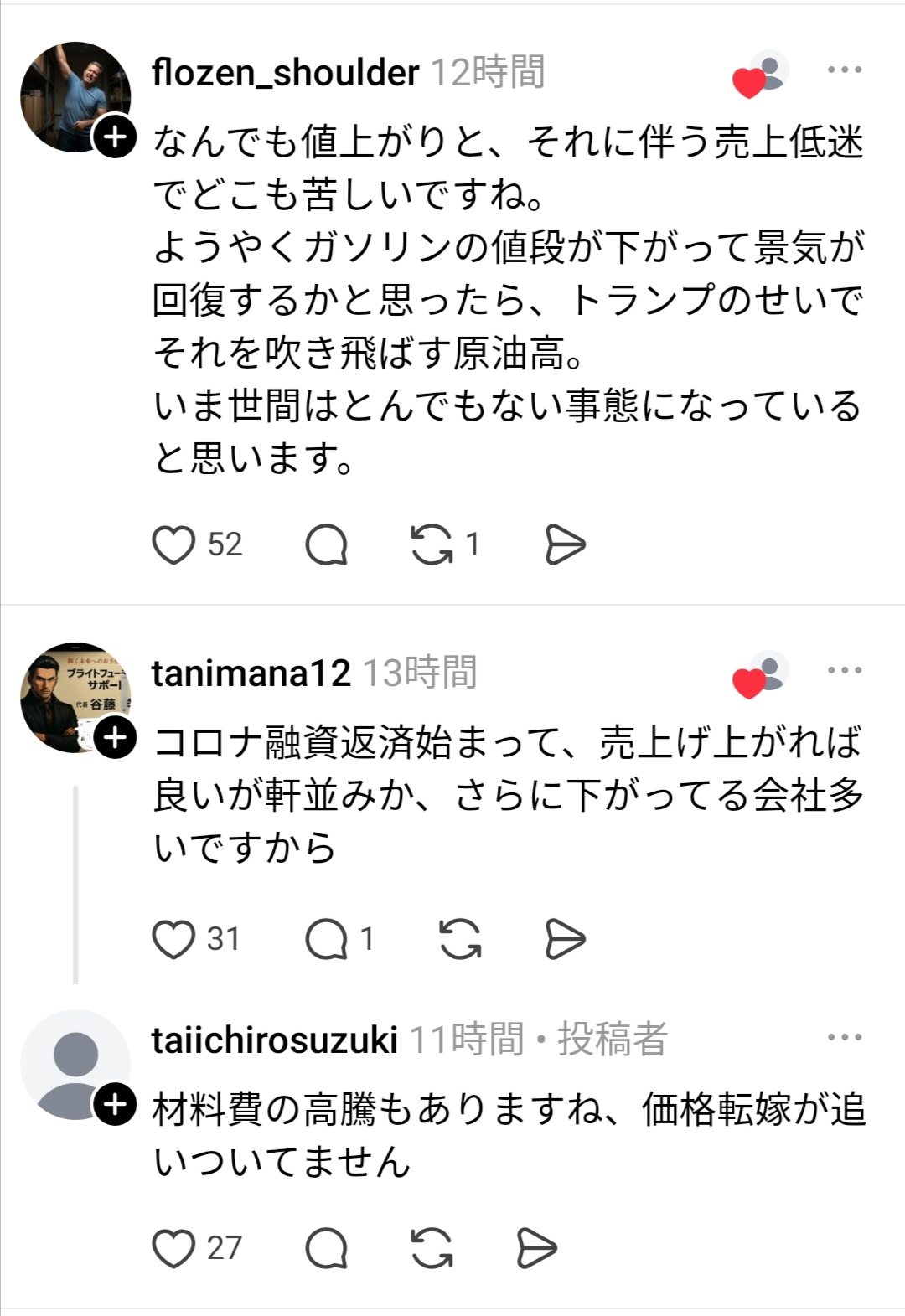Follow tanimana12 via plus badge

[x=115, y=738]
